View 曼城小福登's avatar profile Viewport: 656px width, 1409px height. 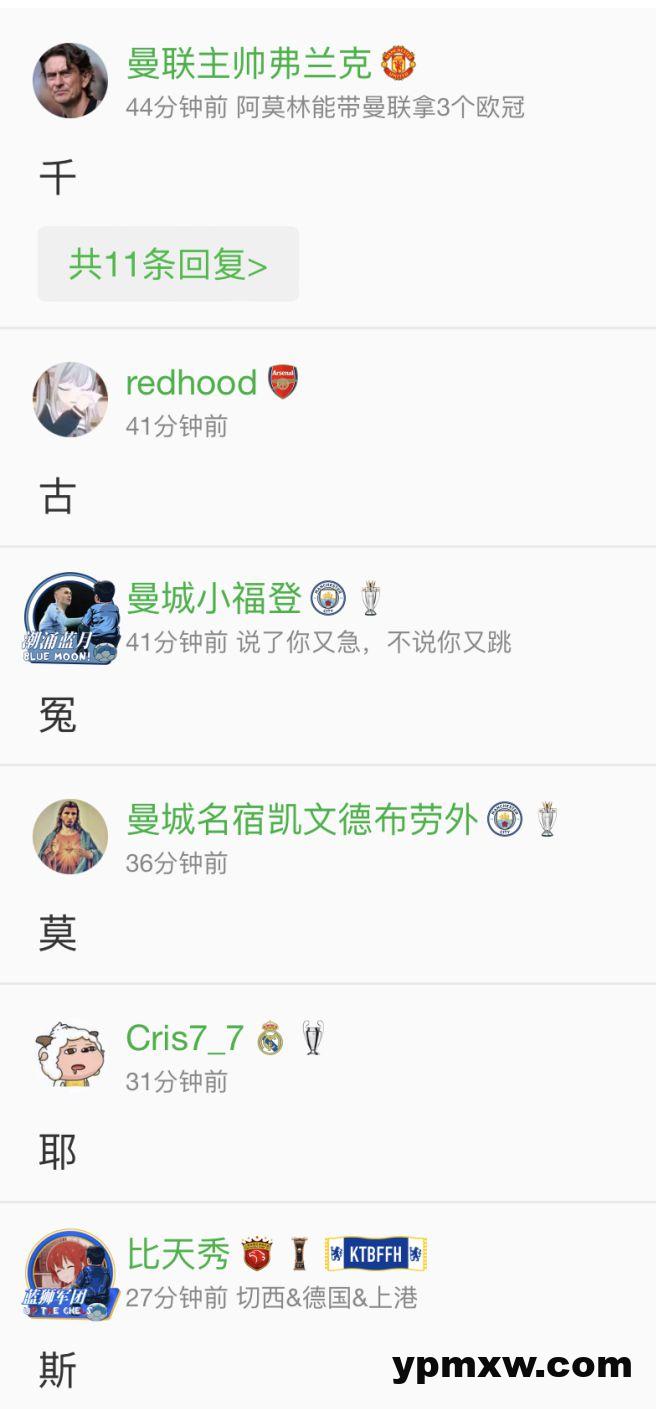coord(70,618)
